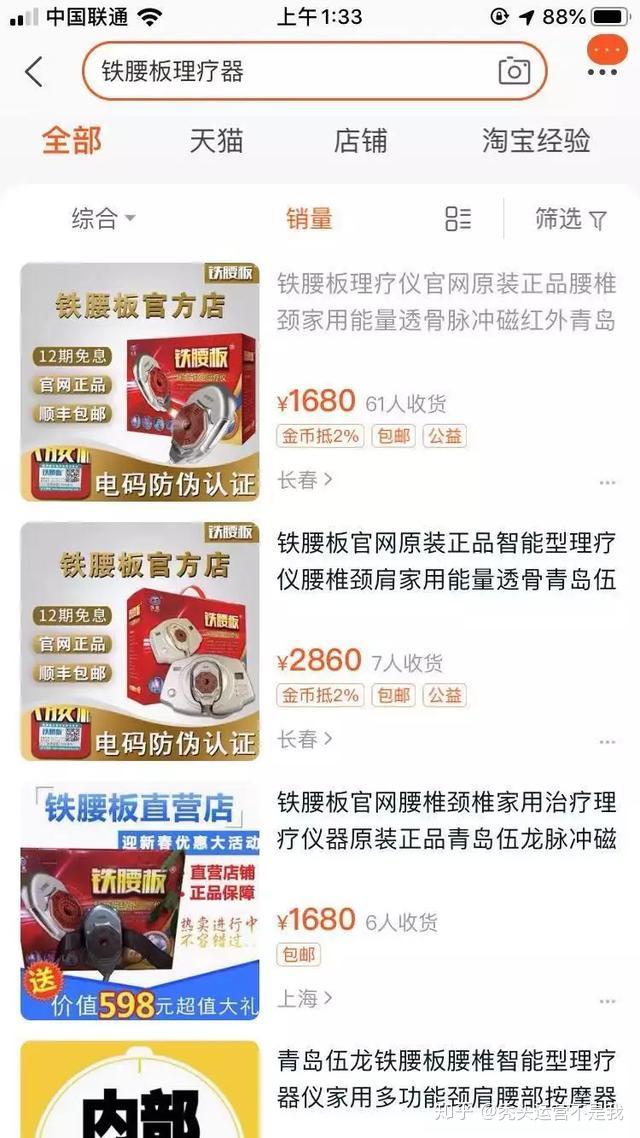Open the 铁腰板直营店 product from 上海
The image size is (640, 1138).
[x=445, y=820]
